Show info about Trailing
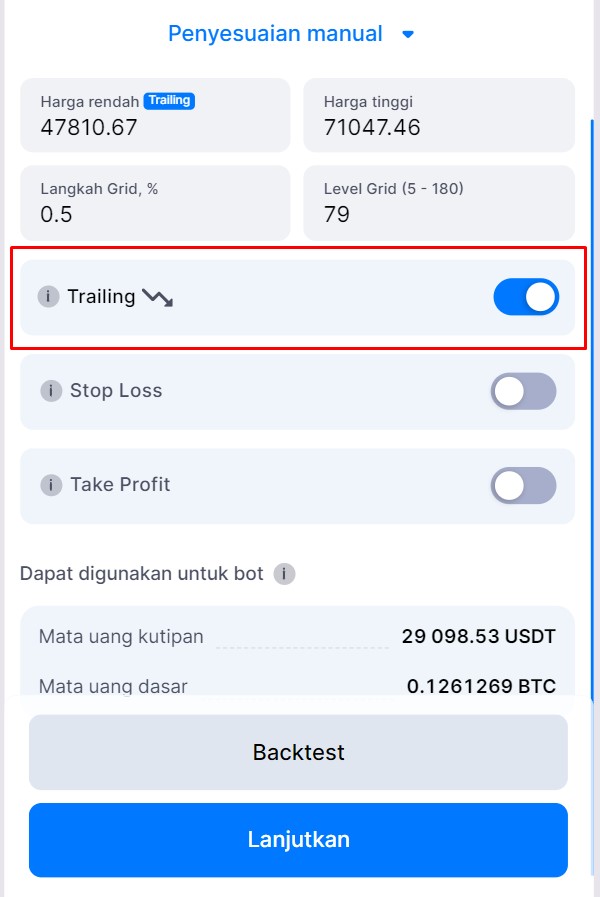 coord(48,297)
